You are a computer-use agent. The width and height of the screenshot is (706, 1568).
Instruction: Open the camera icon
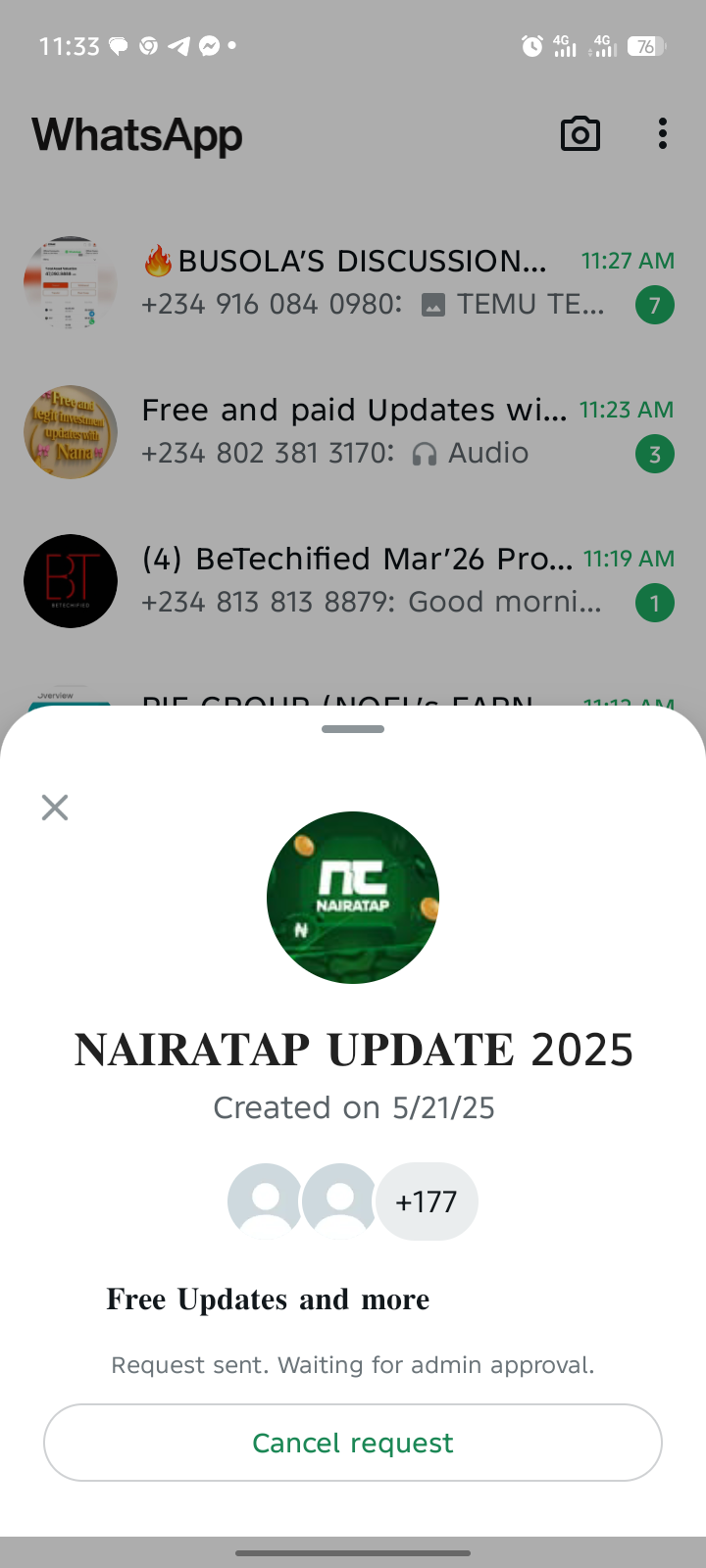click(x=580, y=134)
